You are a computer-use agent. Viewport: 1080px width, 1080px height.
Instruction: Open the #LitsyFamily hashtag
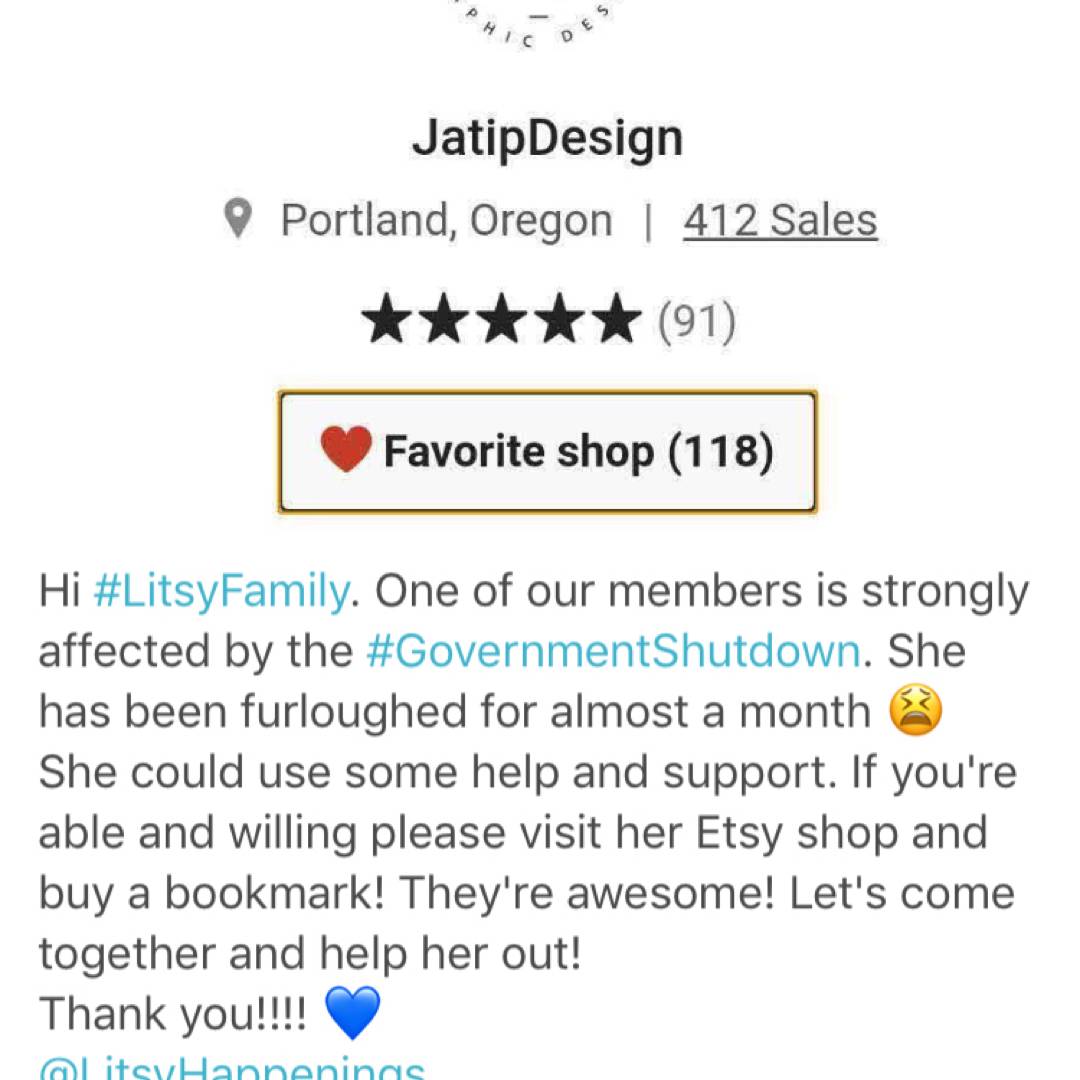point(220,592)
